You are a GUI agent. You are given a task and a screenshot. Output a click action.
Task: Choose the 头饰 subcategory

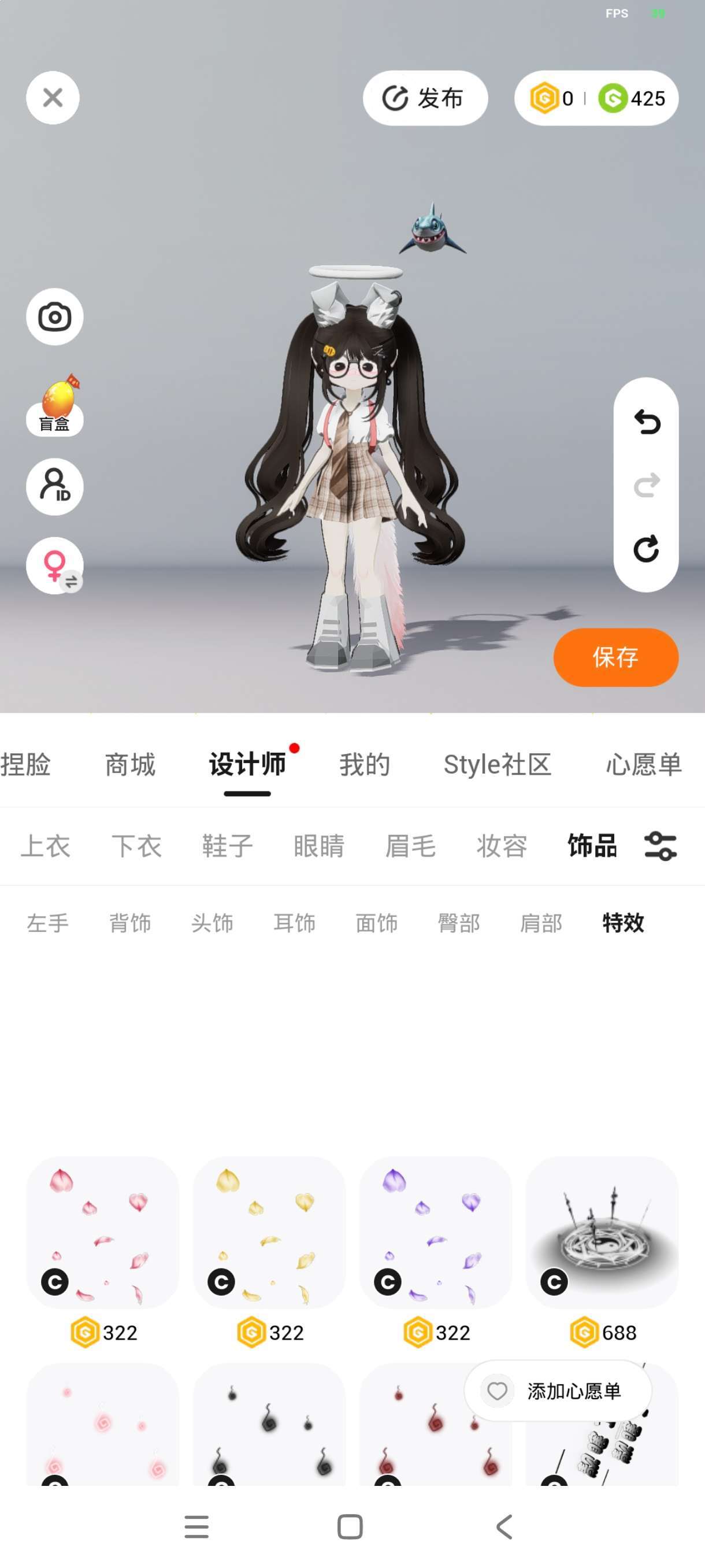[212, 923]
